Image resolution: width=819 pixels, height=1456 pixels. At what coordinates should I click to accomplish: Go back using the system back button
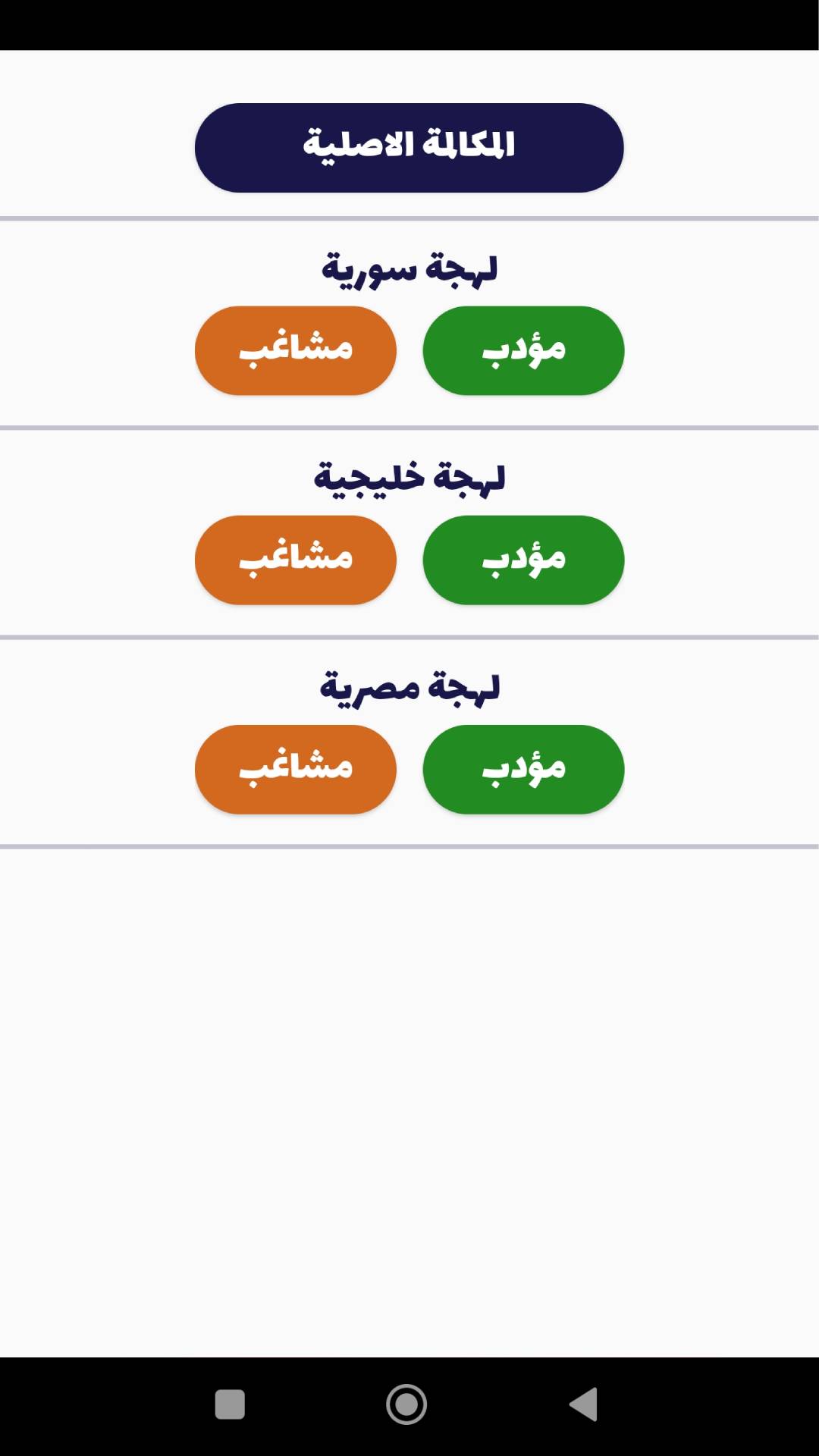[x=584, y=1404]
